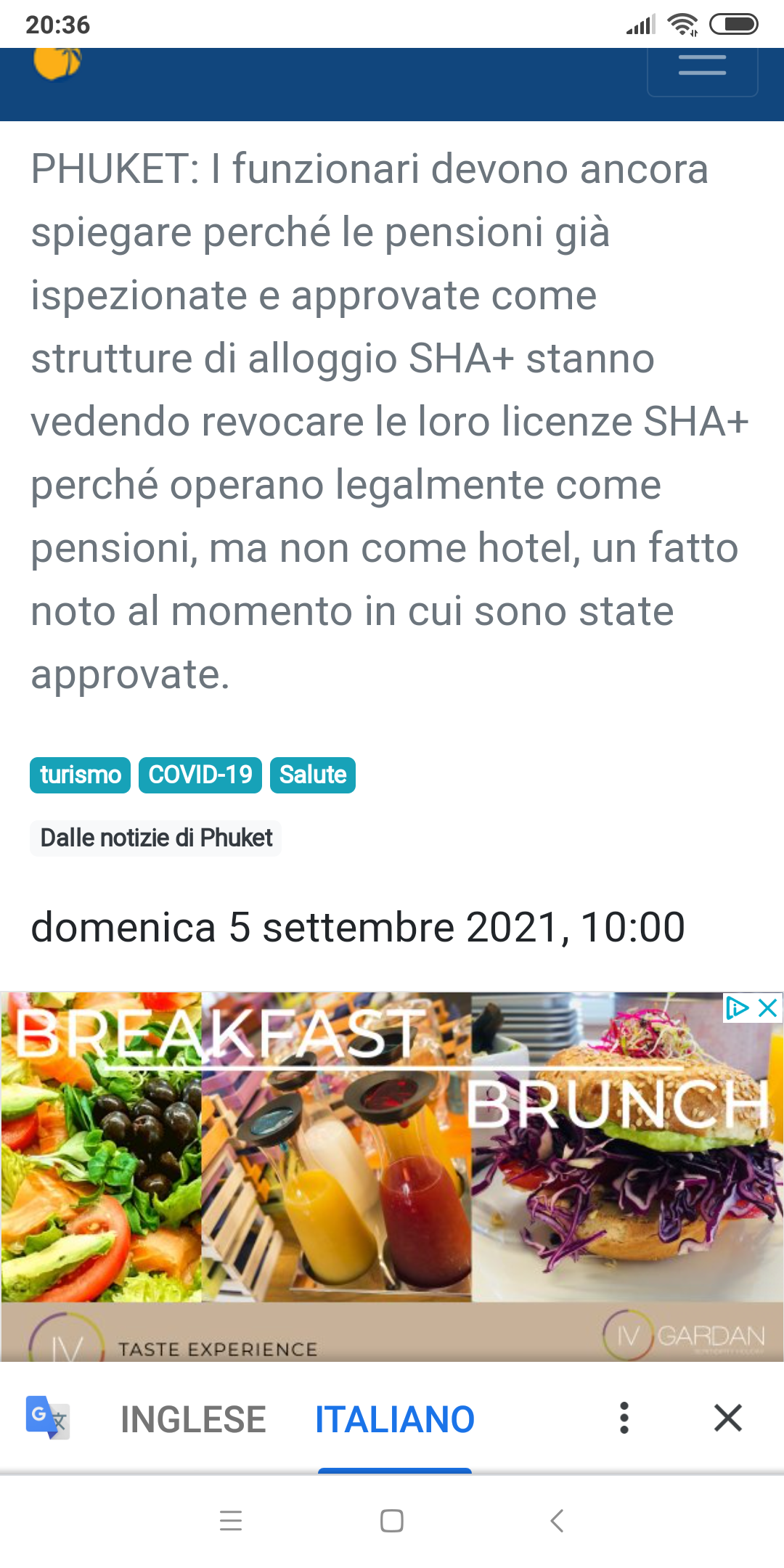Open the Dalle notizie di Phuket link

[155, 838]
